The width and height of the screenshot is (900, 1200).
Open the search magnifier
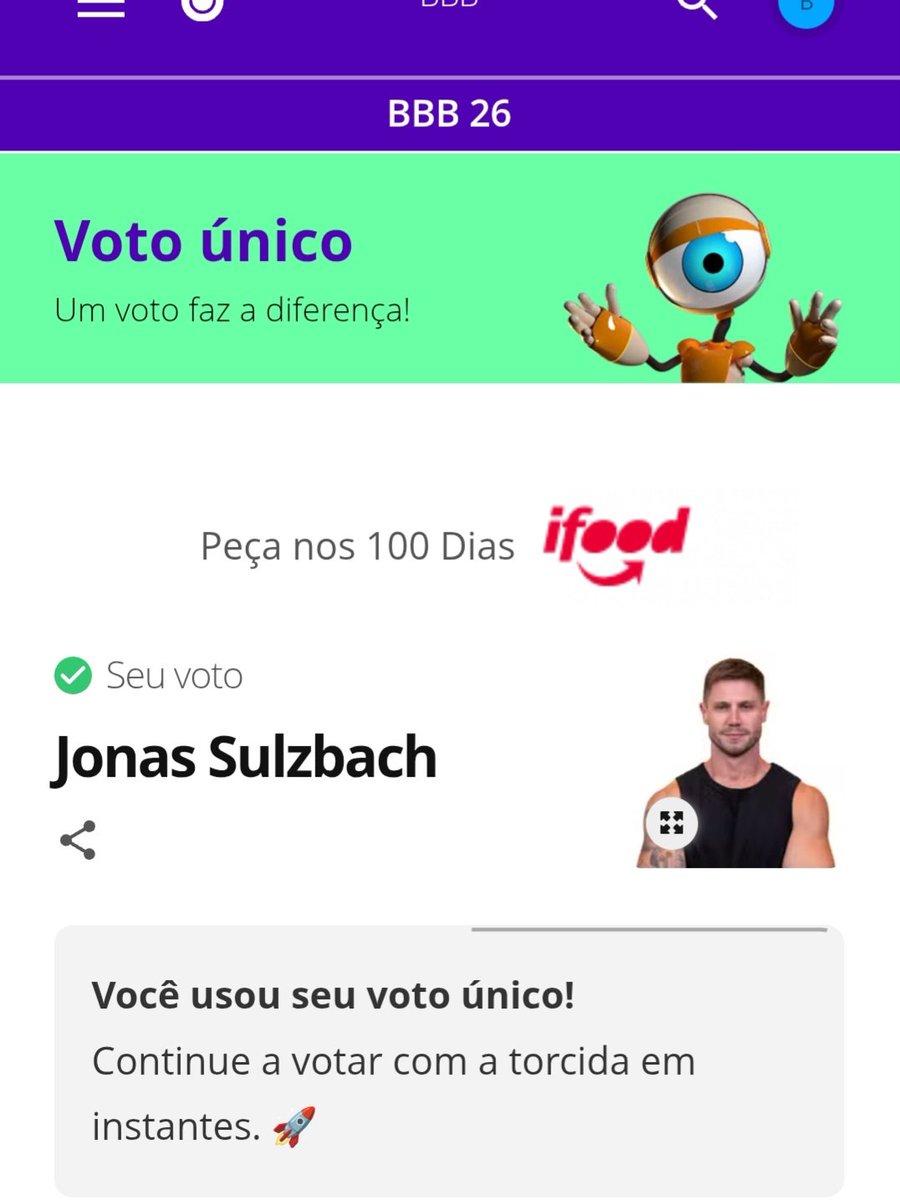[697, 8]
